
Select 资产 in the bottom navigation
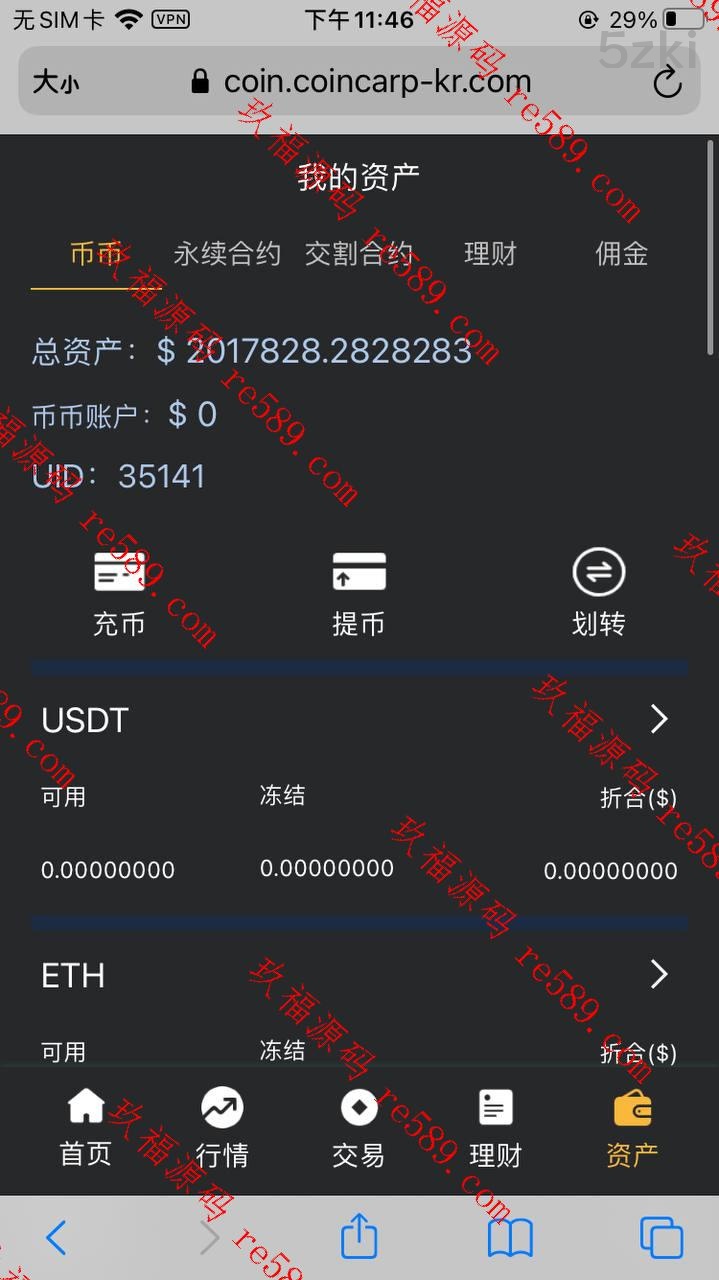coord(632,1128)
